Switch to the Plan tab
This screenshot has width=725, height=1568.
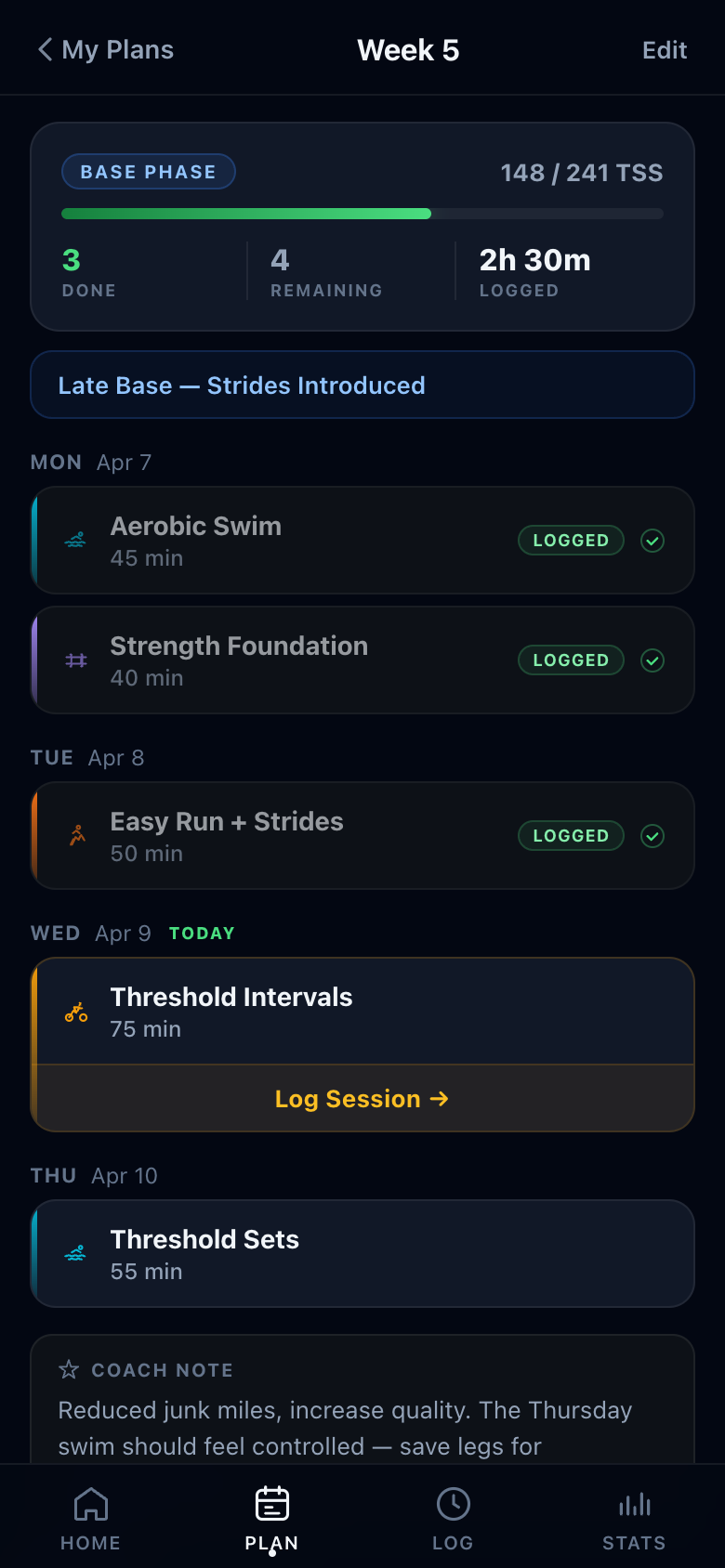(x=270, y=1518)
